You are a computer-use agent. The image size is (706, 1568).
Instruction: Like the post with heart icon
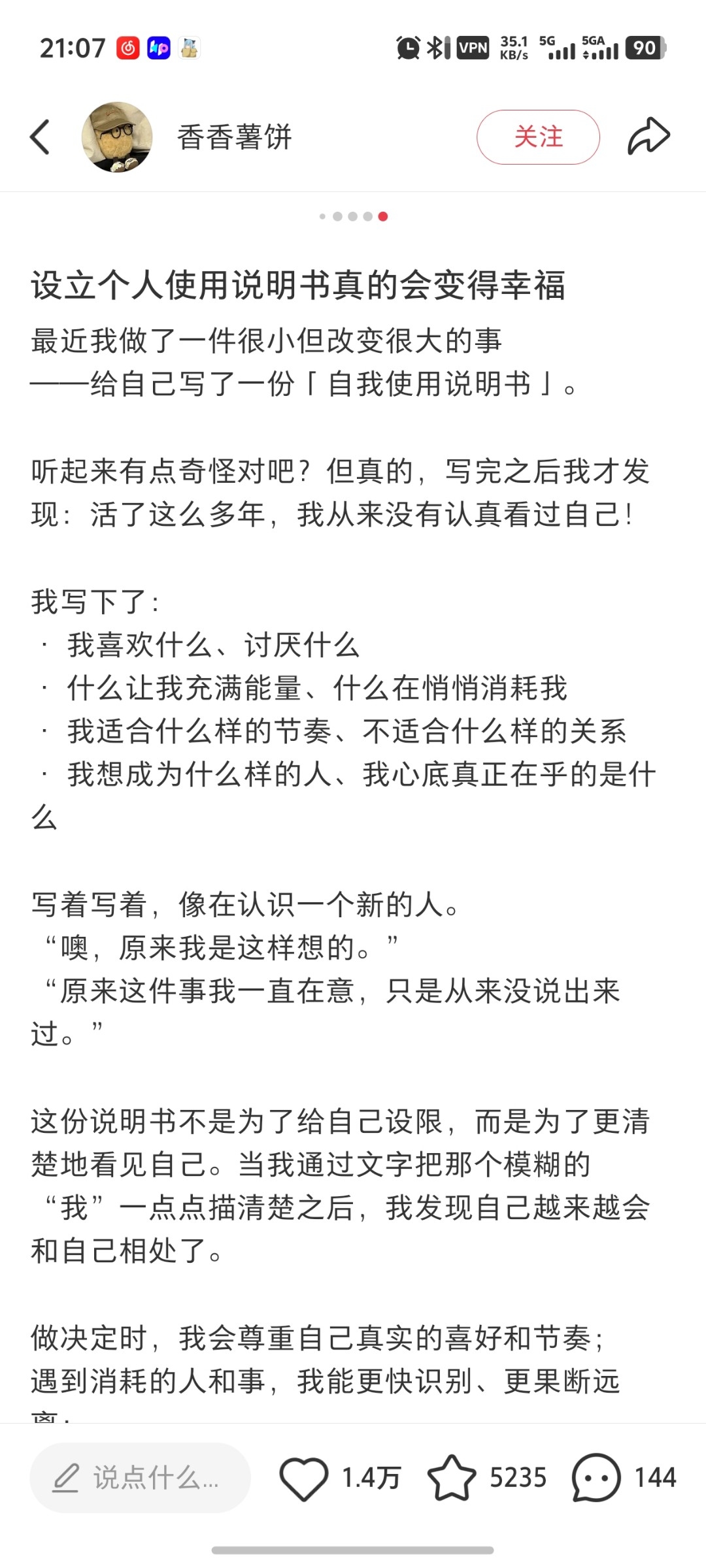(304, 1478)
